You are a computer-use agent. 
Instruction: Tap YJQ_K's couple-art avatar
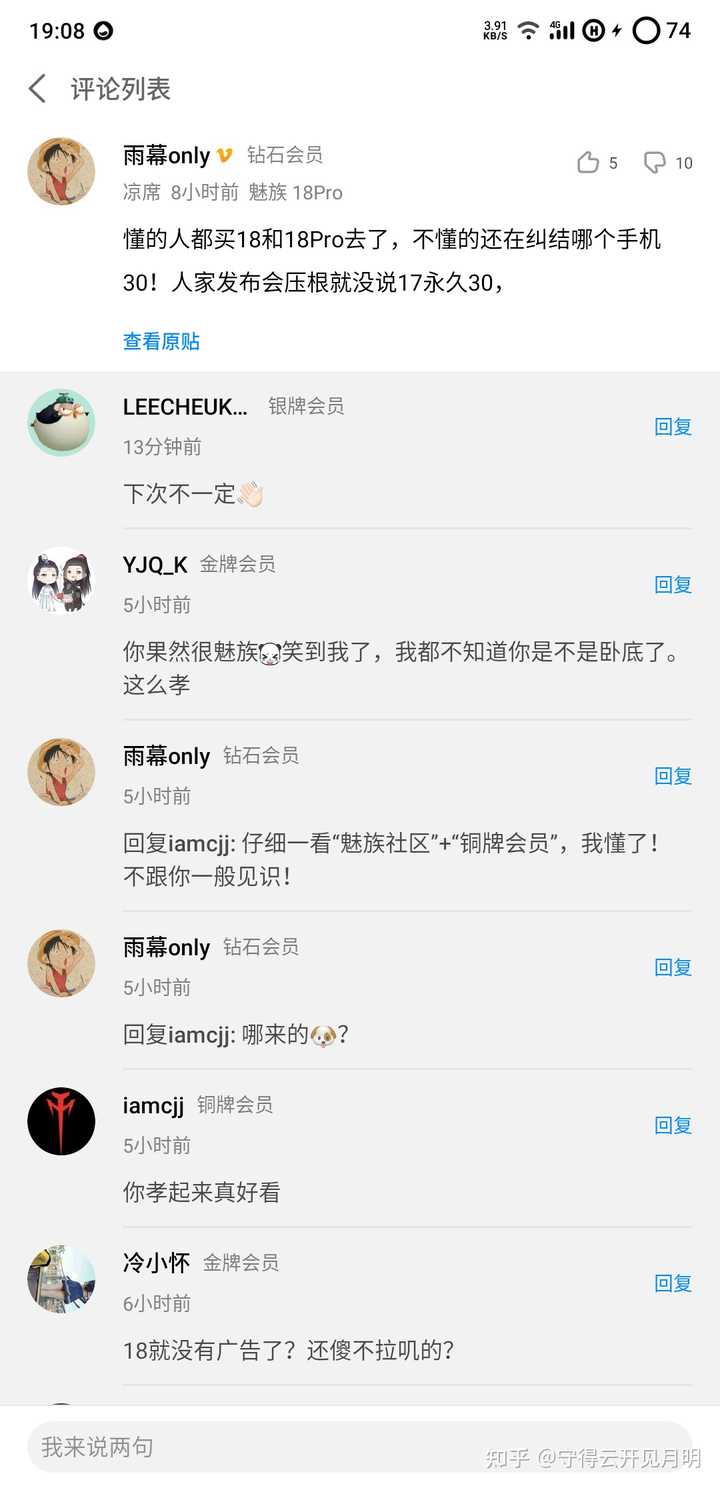61,580
